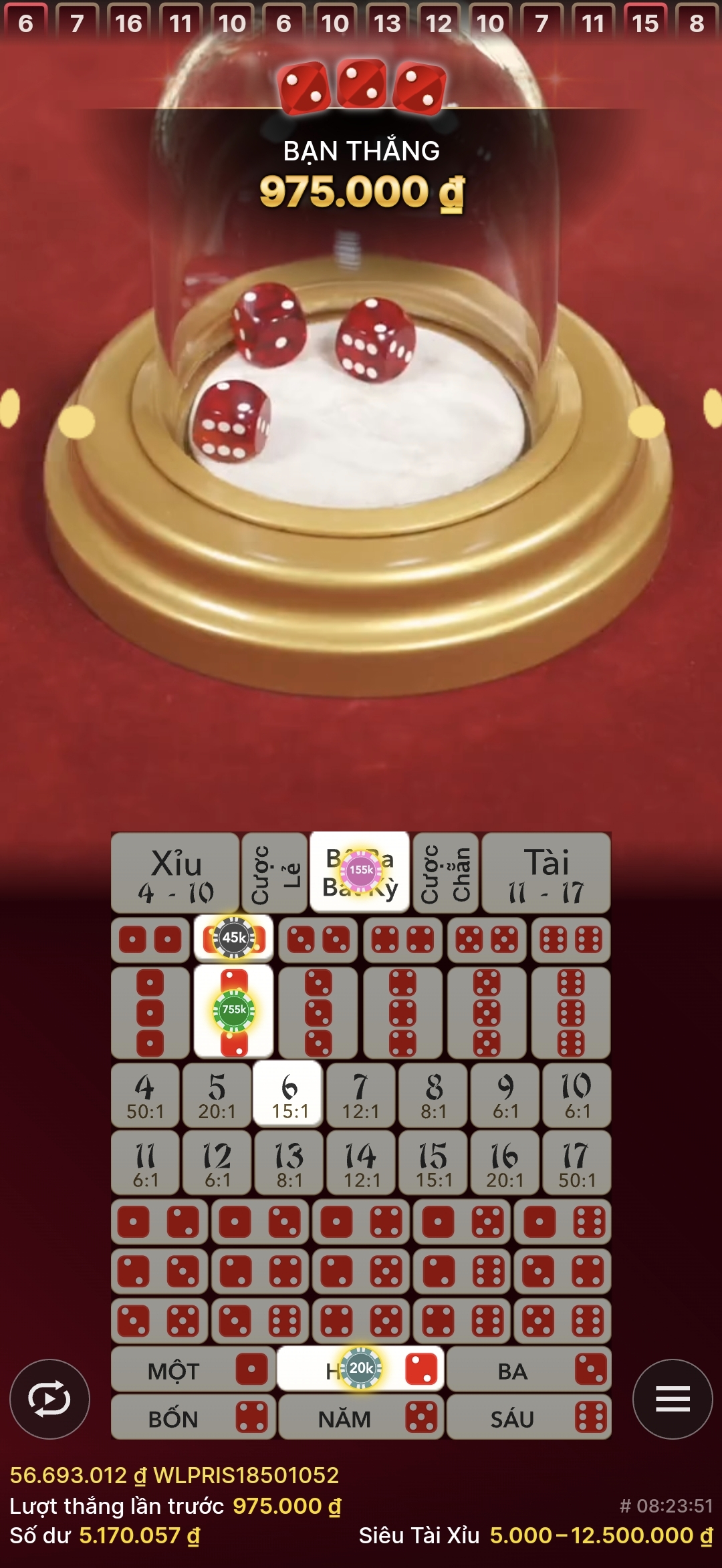
Task: Bet on single die MỘT
Action: click(x=193, y=1370)
